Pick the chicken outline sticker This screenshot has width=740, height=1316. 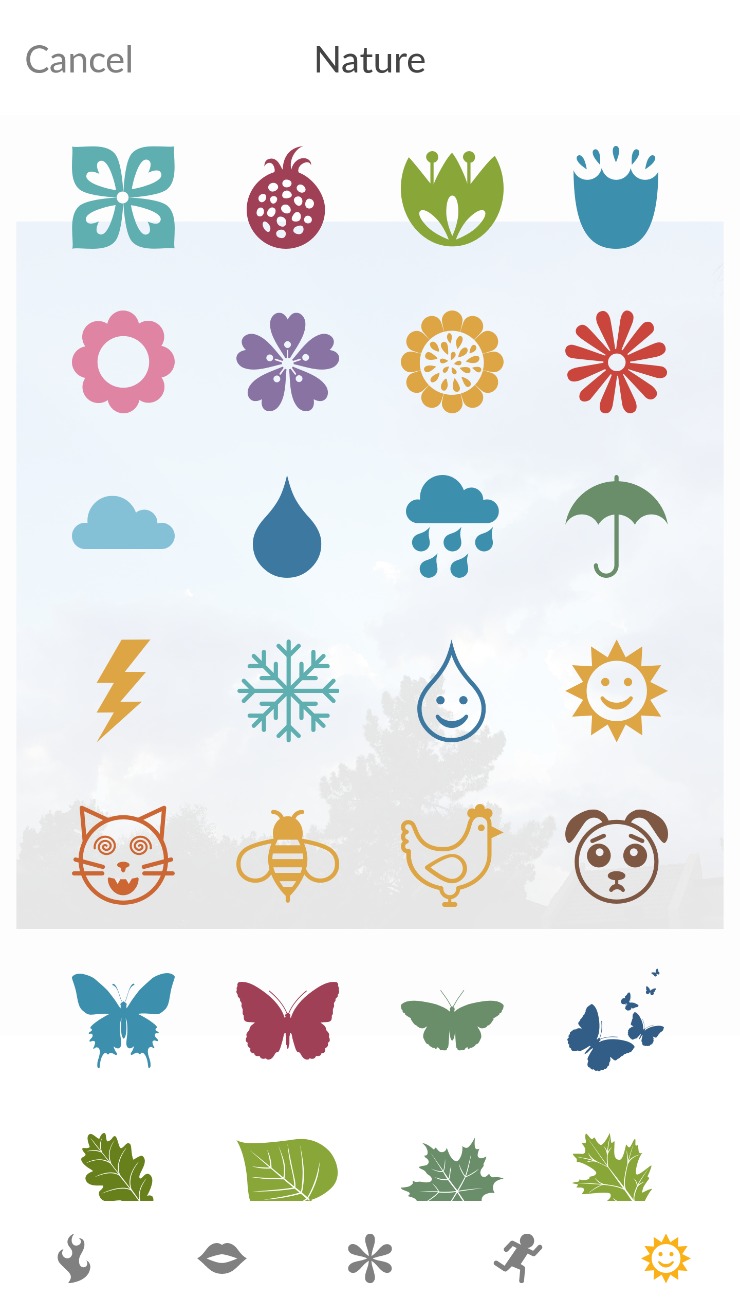click(451, 855)
